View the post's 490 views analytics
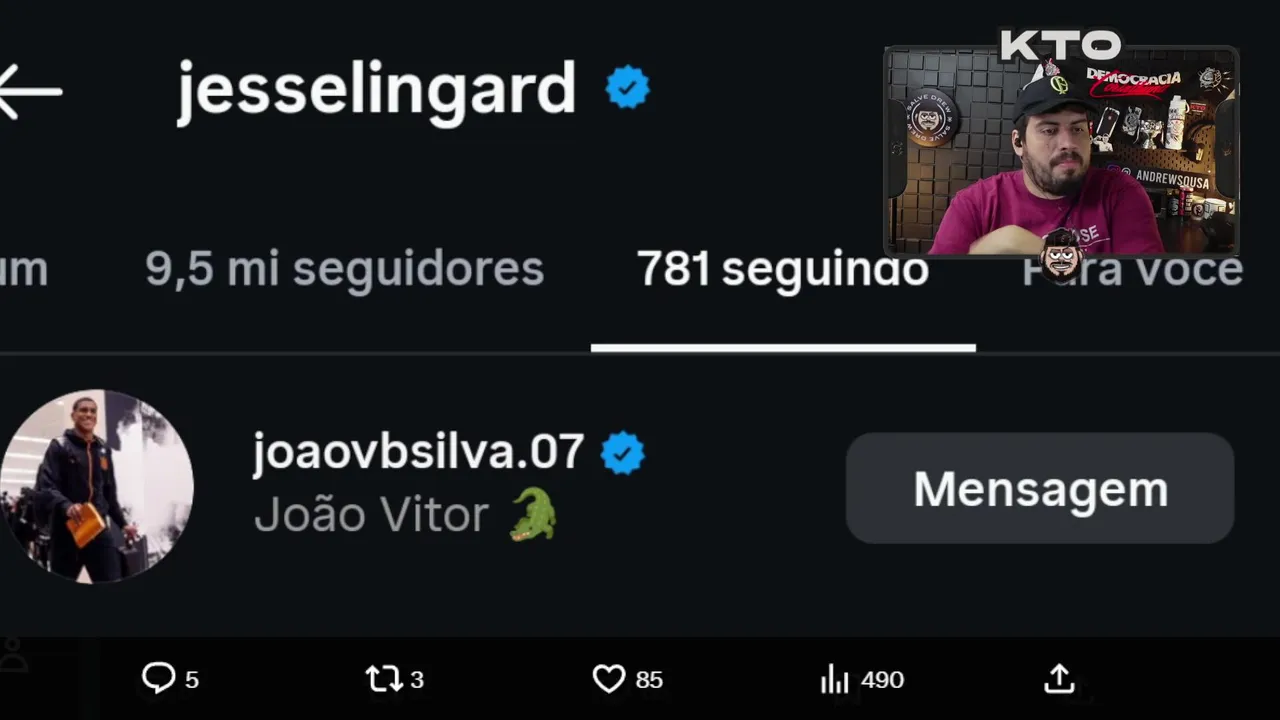Screen dimensions: 1280x720 pos(835,680)
